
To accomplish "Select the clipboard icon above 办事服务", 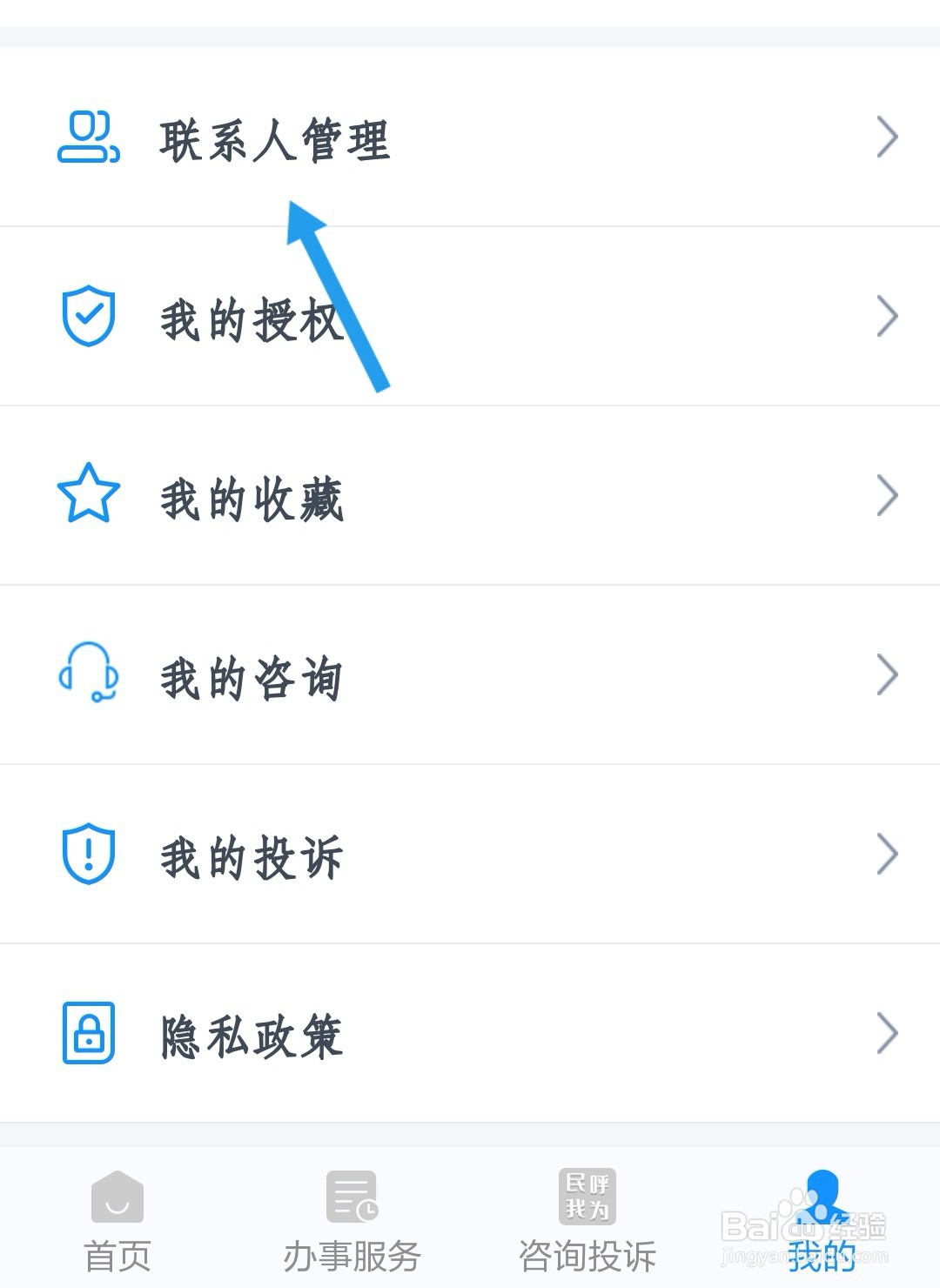I will (352, 1198).
